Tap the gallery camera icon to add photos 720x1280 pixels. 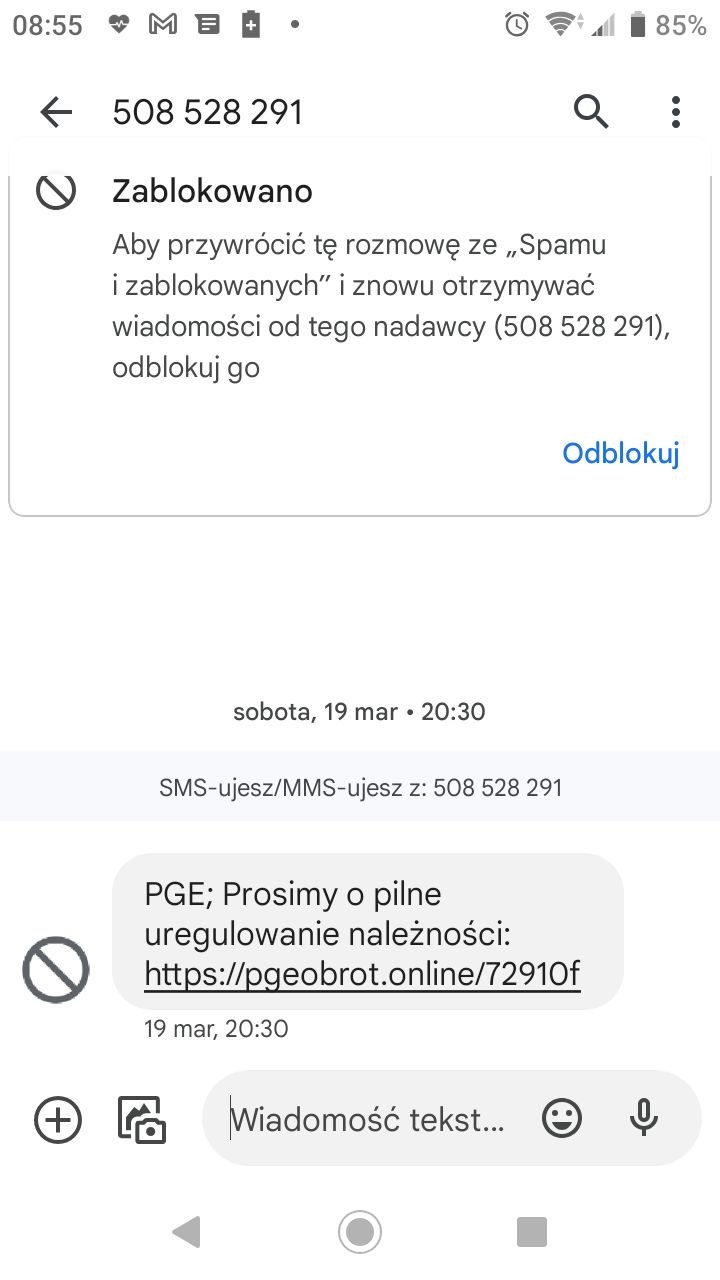(x=141, y=1120)
